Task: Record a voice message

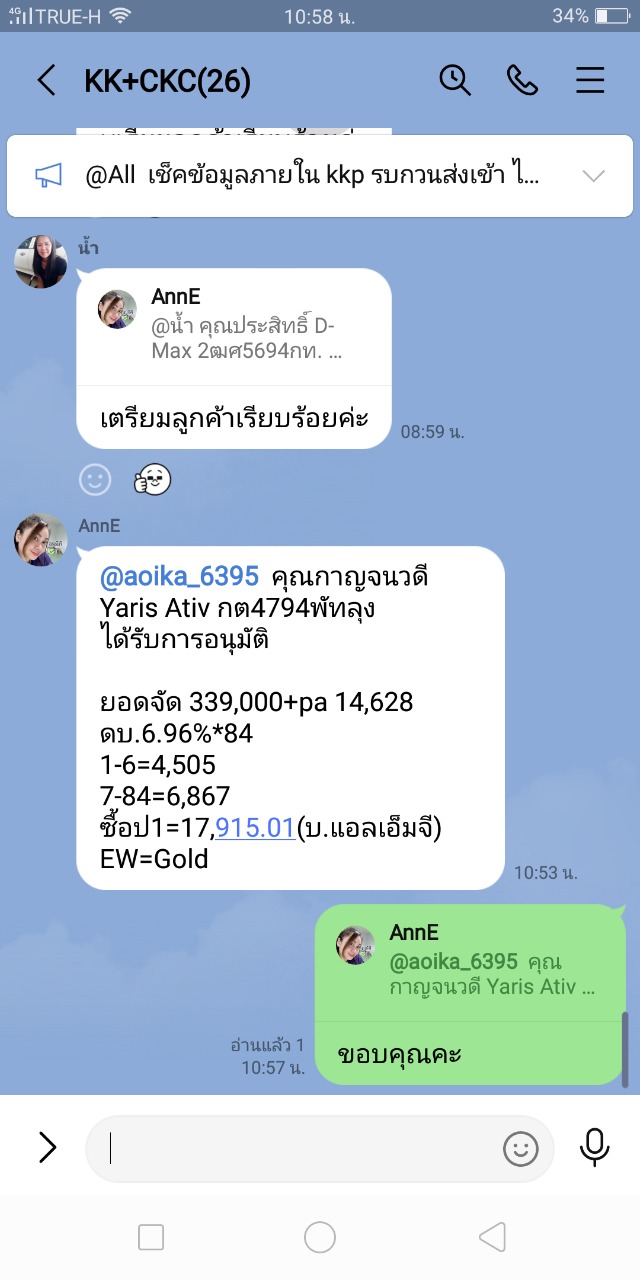Action: [595, 1147]
